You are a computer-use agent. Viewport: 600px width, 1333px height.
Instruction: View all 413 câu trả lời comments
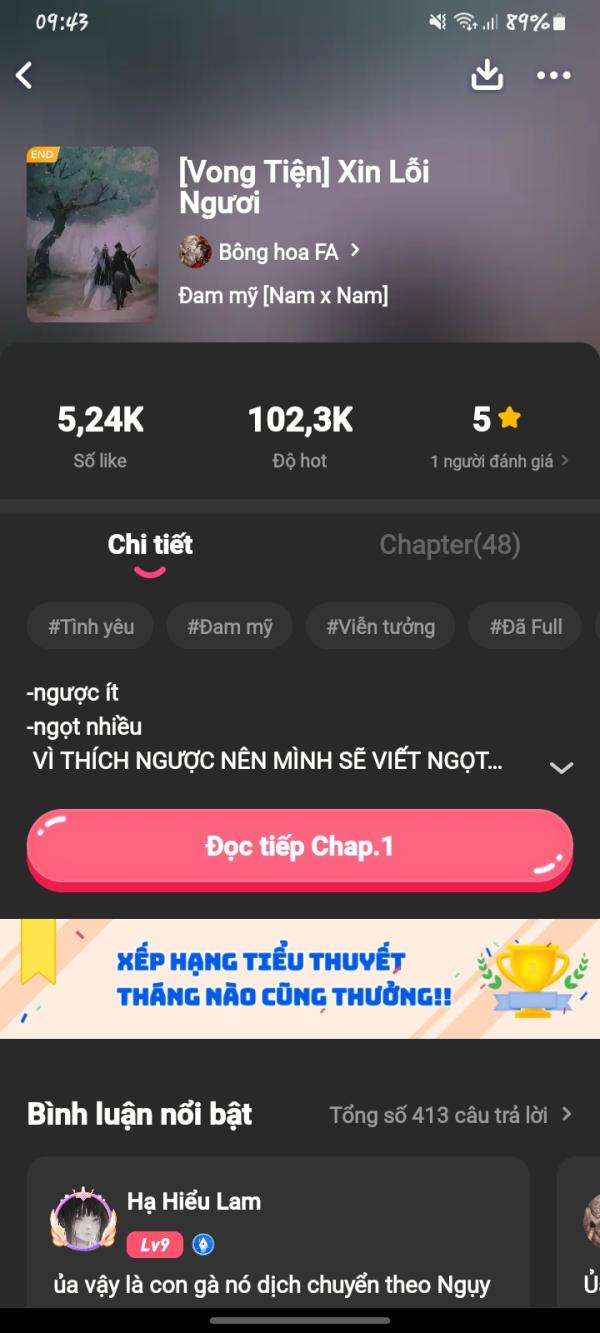pyautogui.click(x=451, y=1115)
